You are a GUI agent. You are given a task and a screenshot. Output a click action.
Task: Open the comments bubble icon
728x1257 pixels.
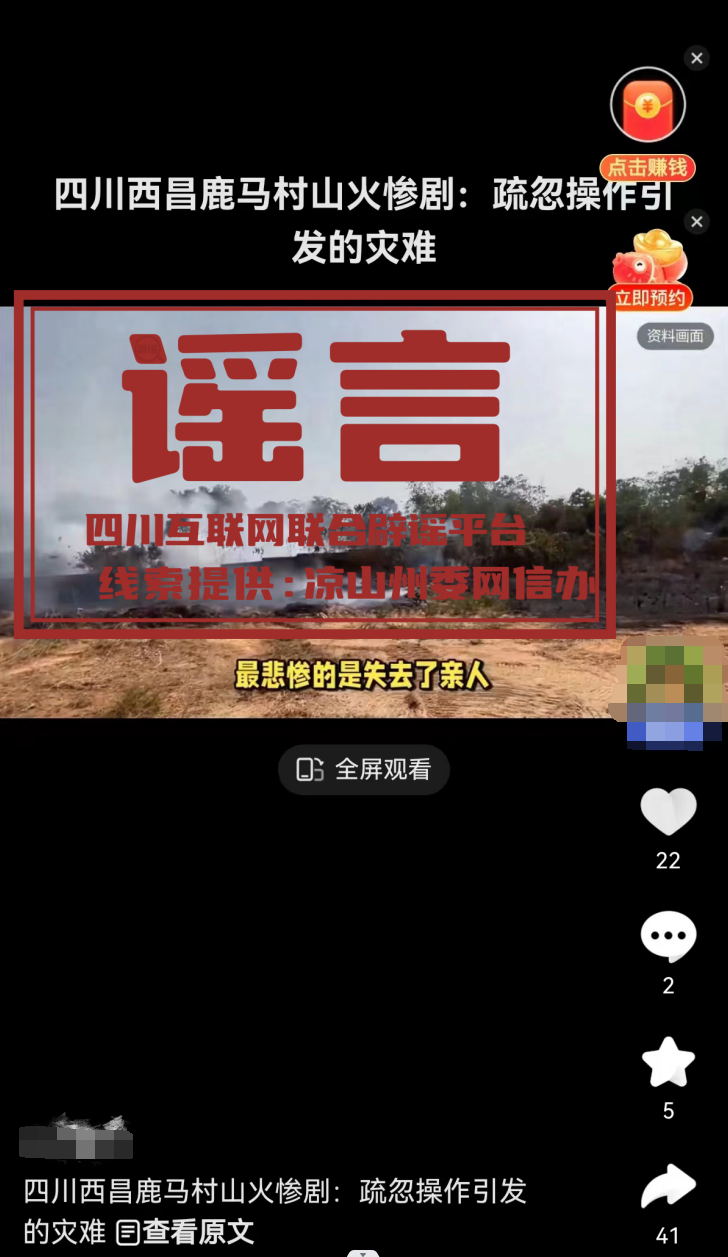point(668,937)
